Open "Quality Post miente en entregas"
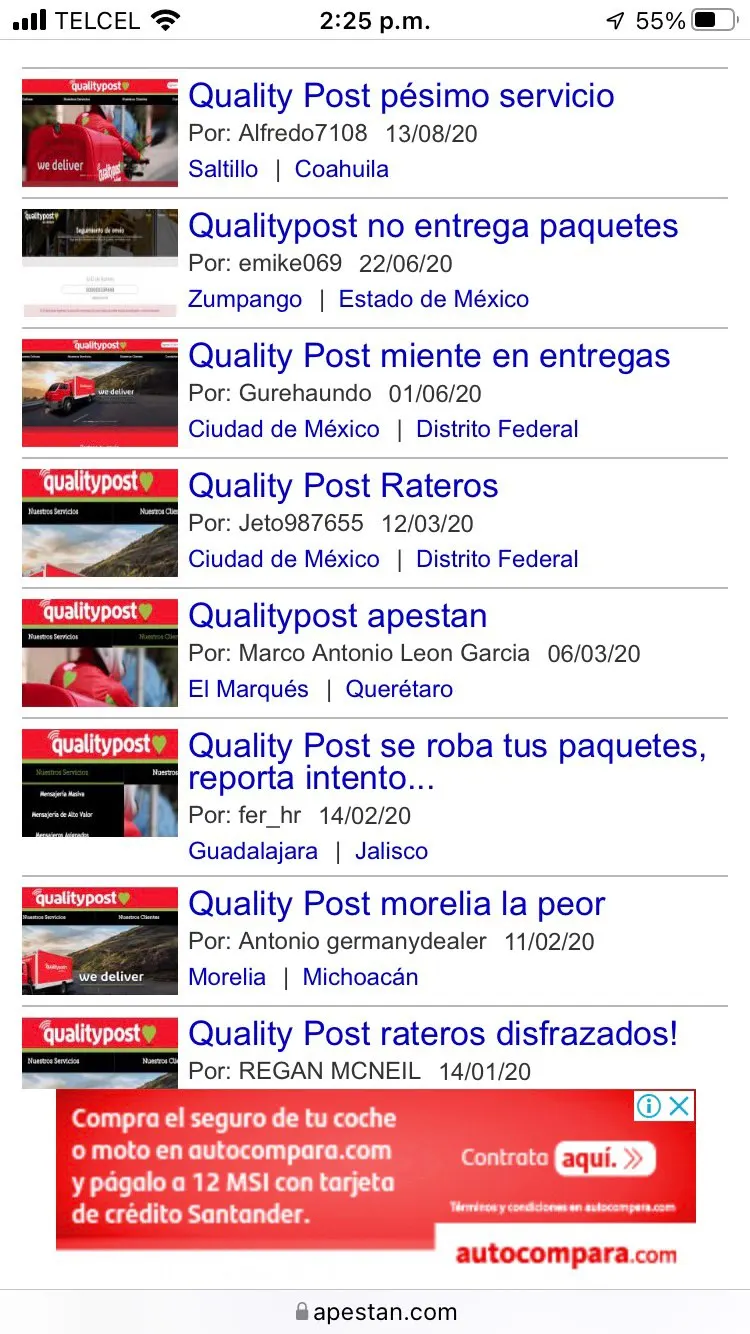 point(429,356)
